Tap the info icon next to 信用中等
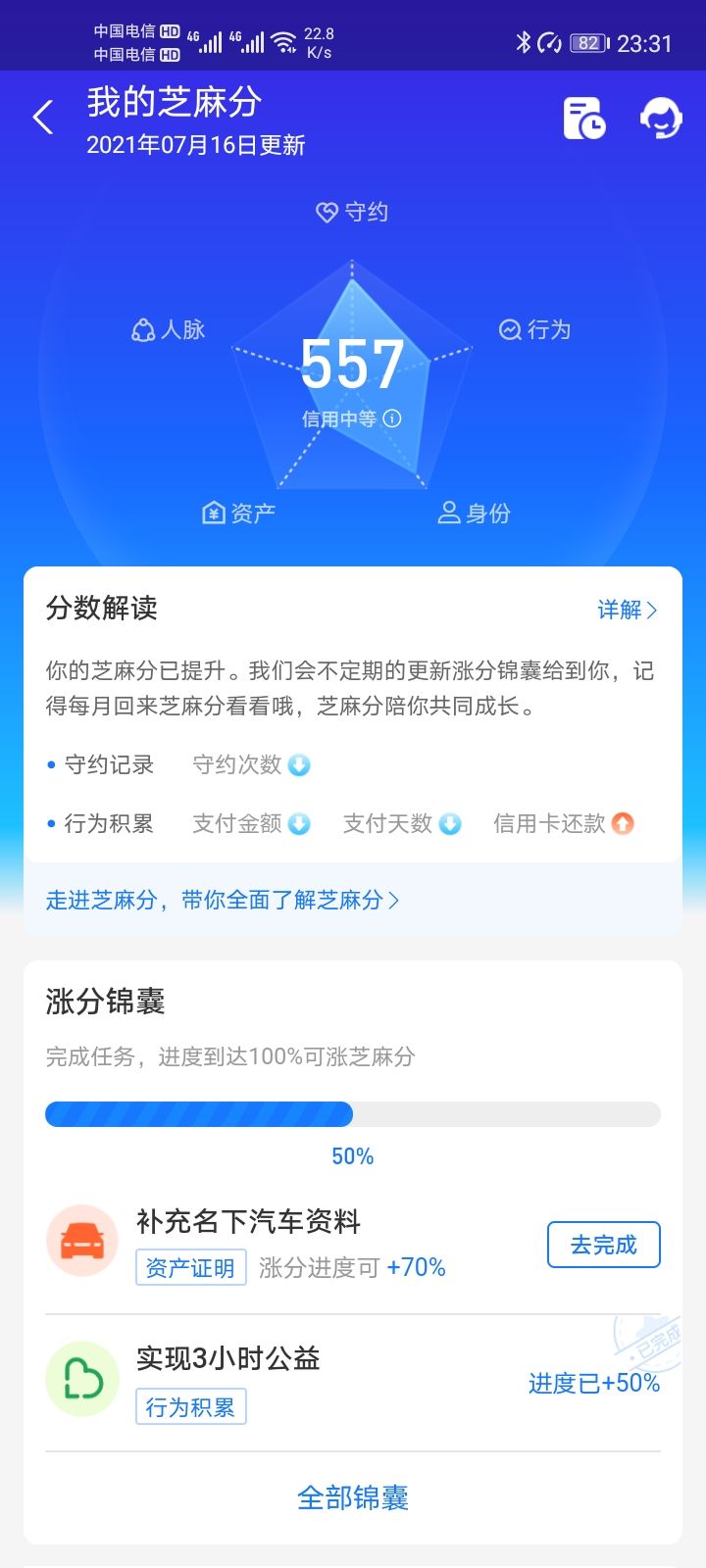Viewport: 706px width, 1568px height. coord(393,418)
